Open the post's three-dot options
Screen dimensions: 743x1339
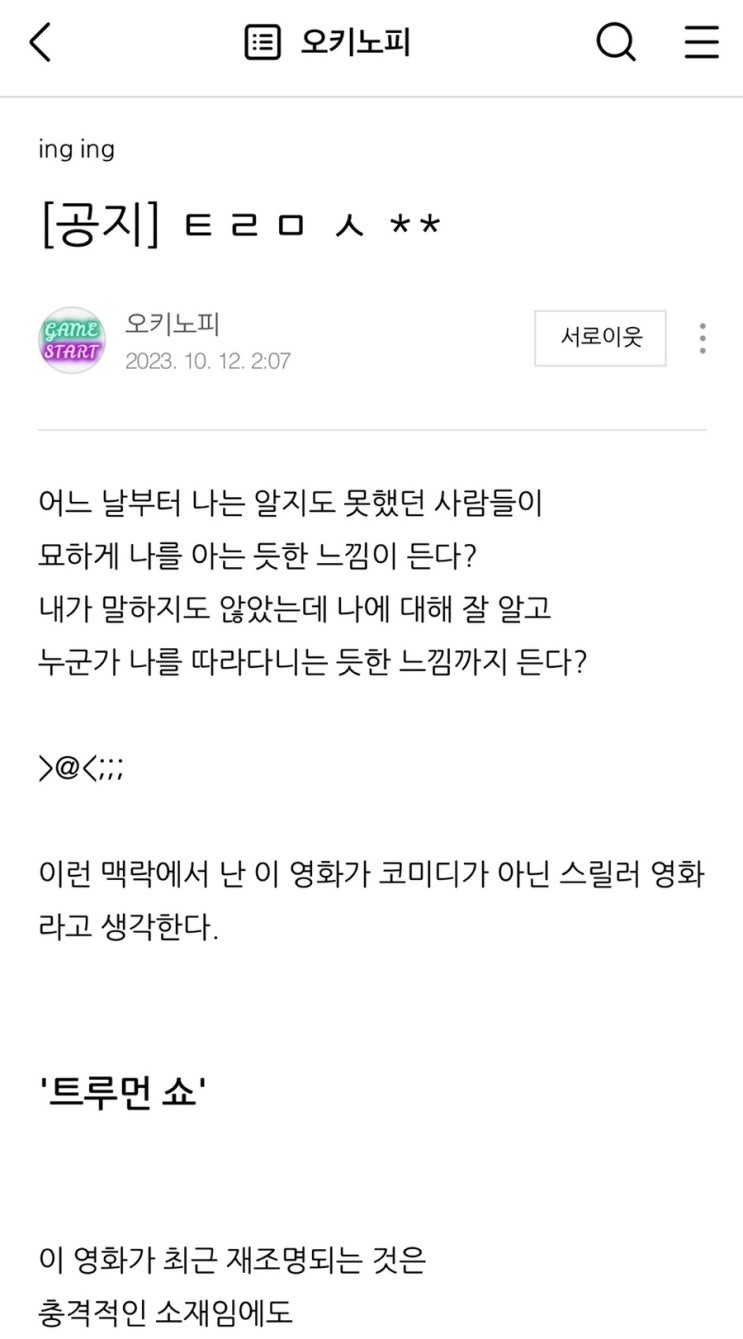pyautogui.click(x=703, y=338)
